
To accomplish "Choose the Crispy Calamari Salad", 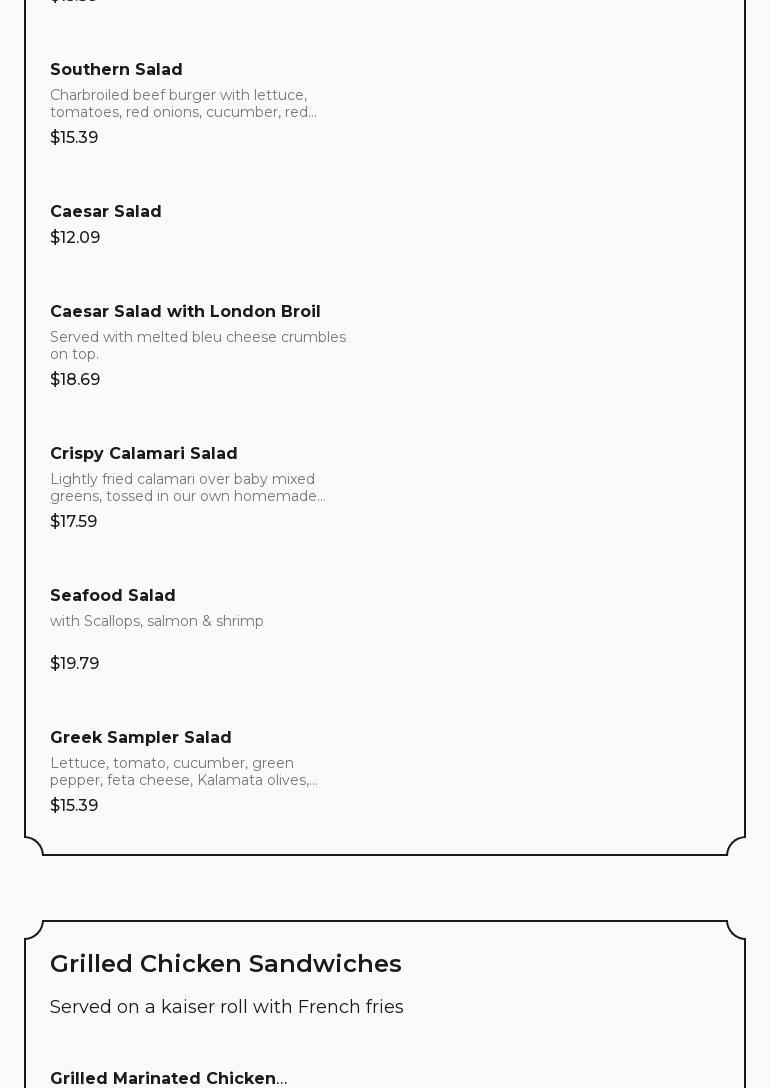I will click(x=144, y=454).
